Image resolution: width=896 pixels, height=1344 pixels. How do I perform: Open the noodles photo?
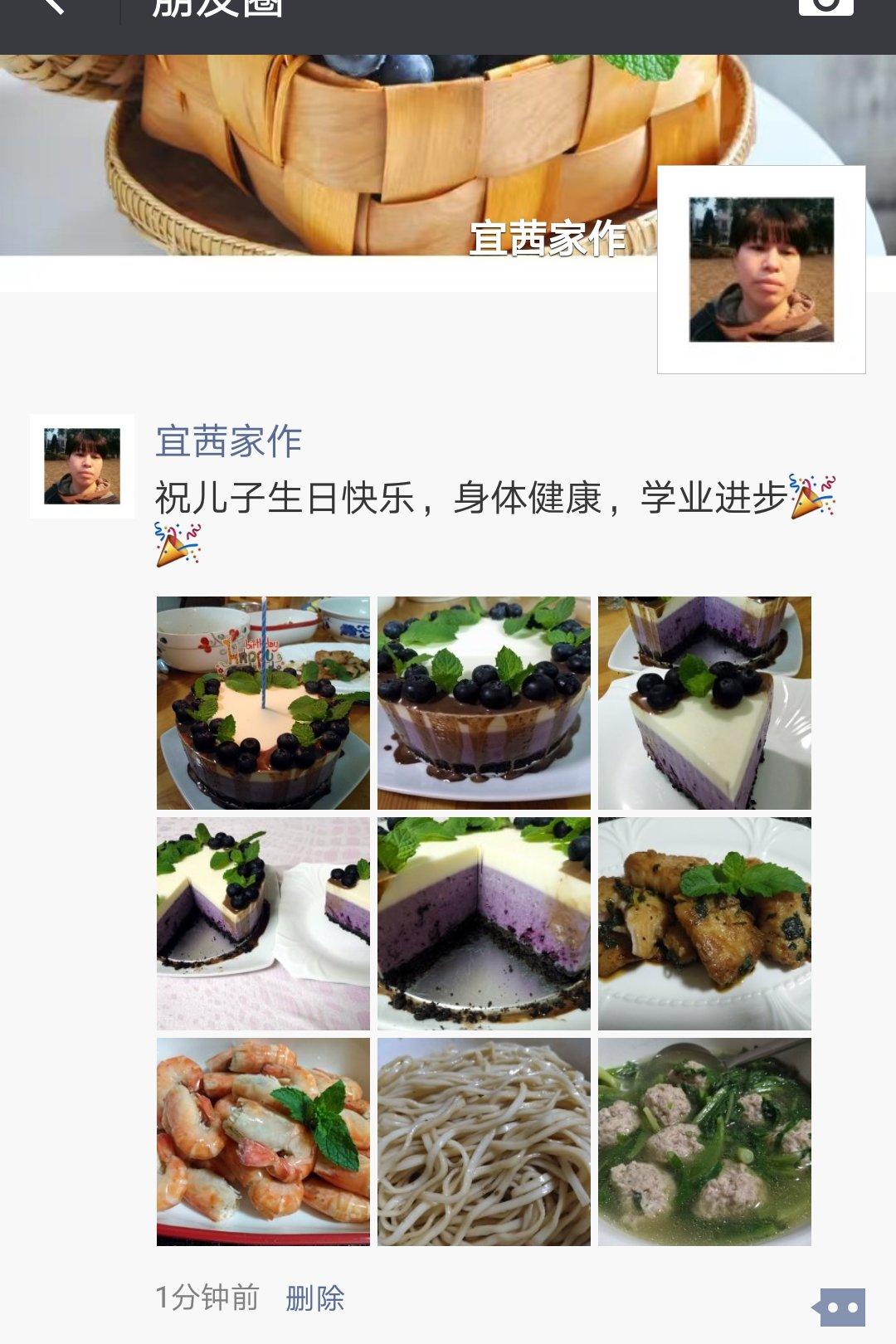484,1142
